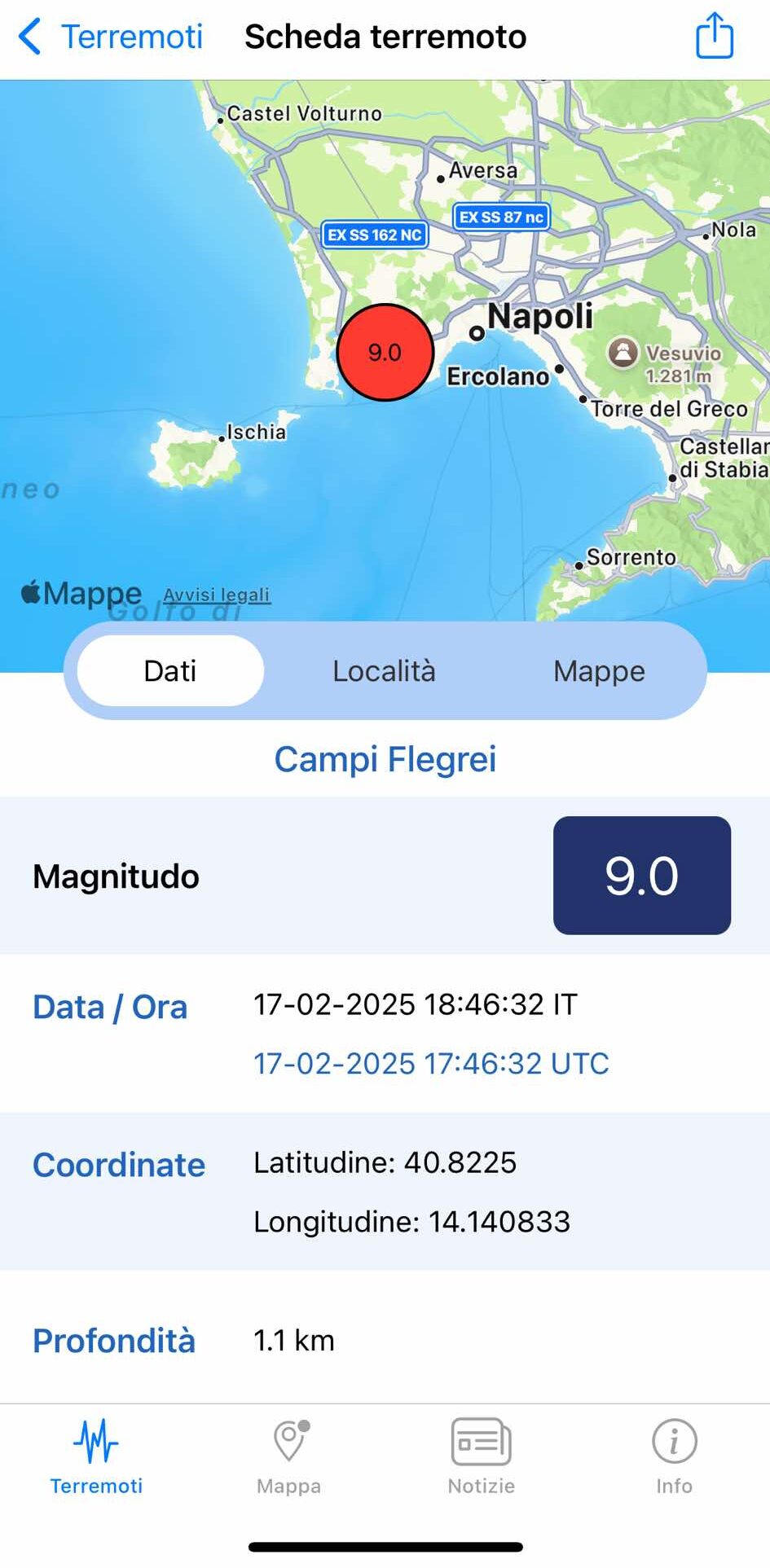Tap the red 9.0 epicenter marker
Image resolution: width=770 pixels, height=1568 pixels.
click(x=385, y=352)
